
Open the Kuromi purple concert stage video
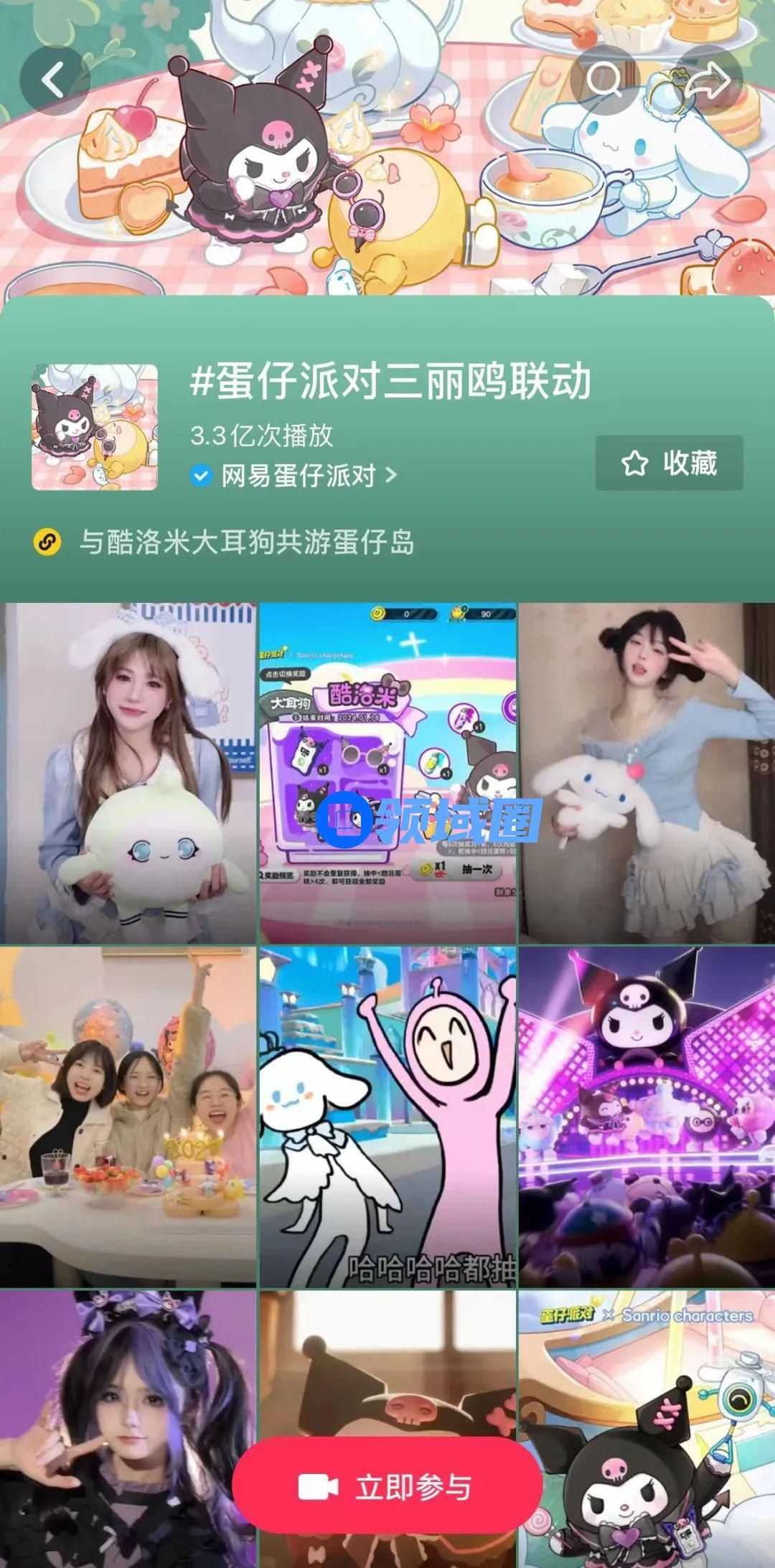click(x=647, y=1116)
